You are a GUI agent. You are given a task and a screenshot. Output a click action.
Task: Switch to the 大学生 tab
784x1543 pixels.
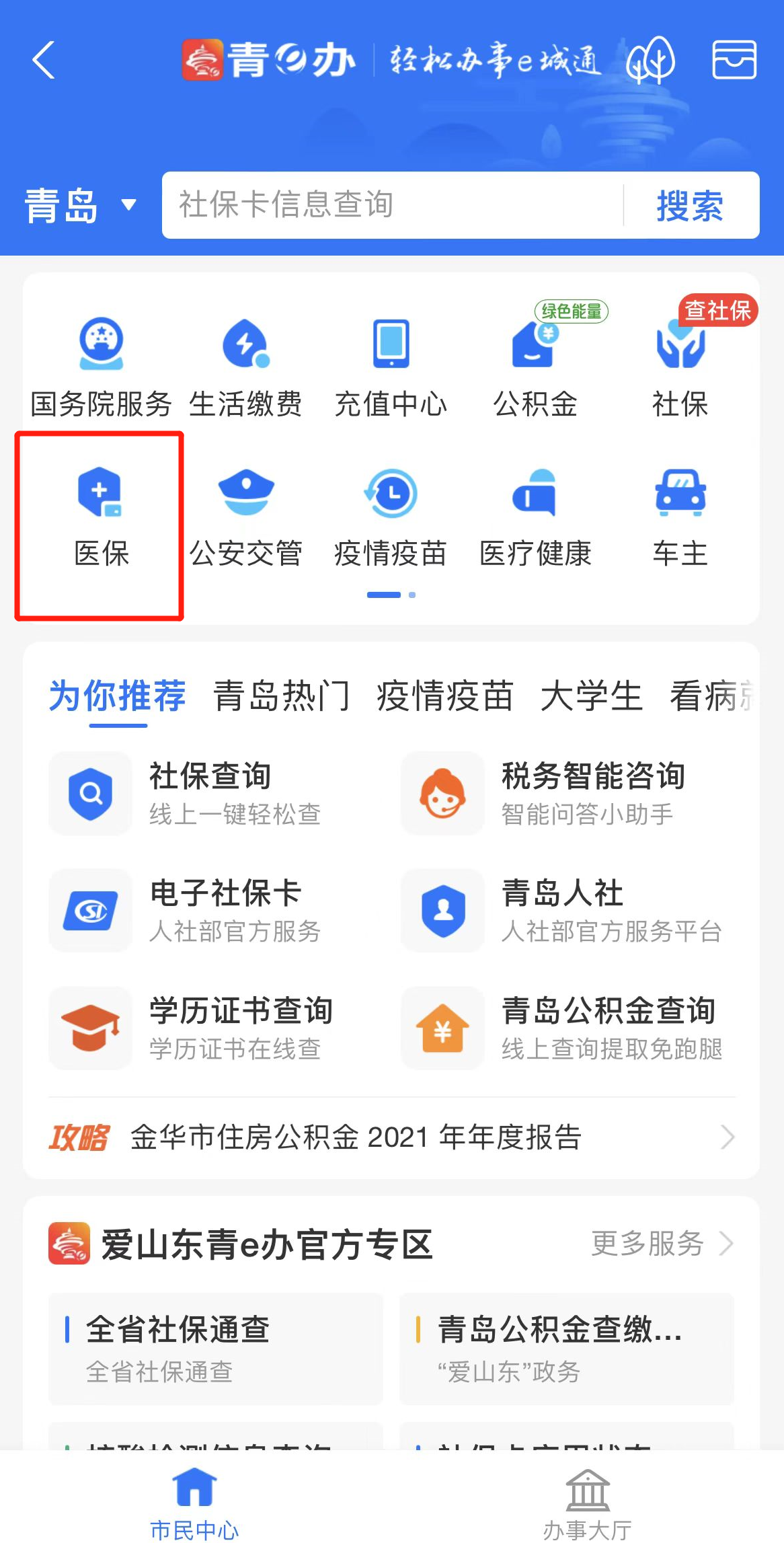[x=591, y=695]
